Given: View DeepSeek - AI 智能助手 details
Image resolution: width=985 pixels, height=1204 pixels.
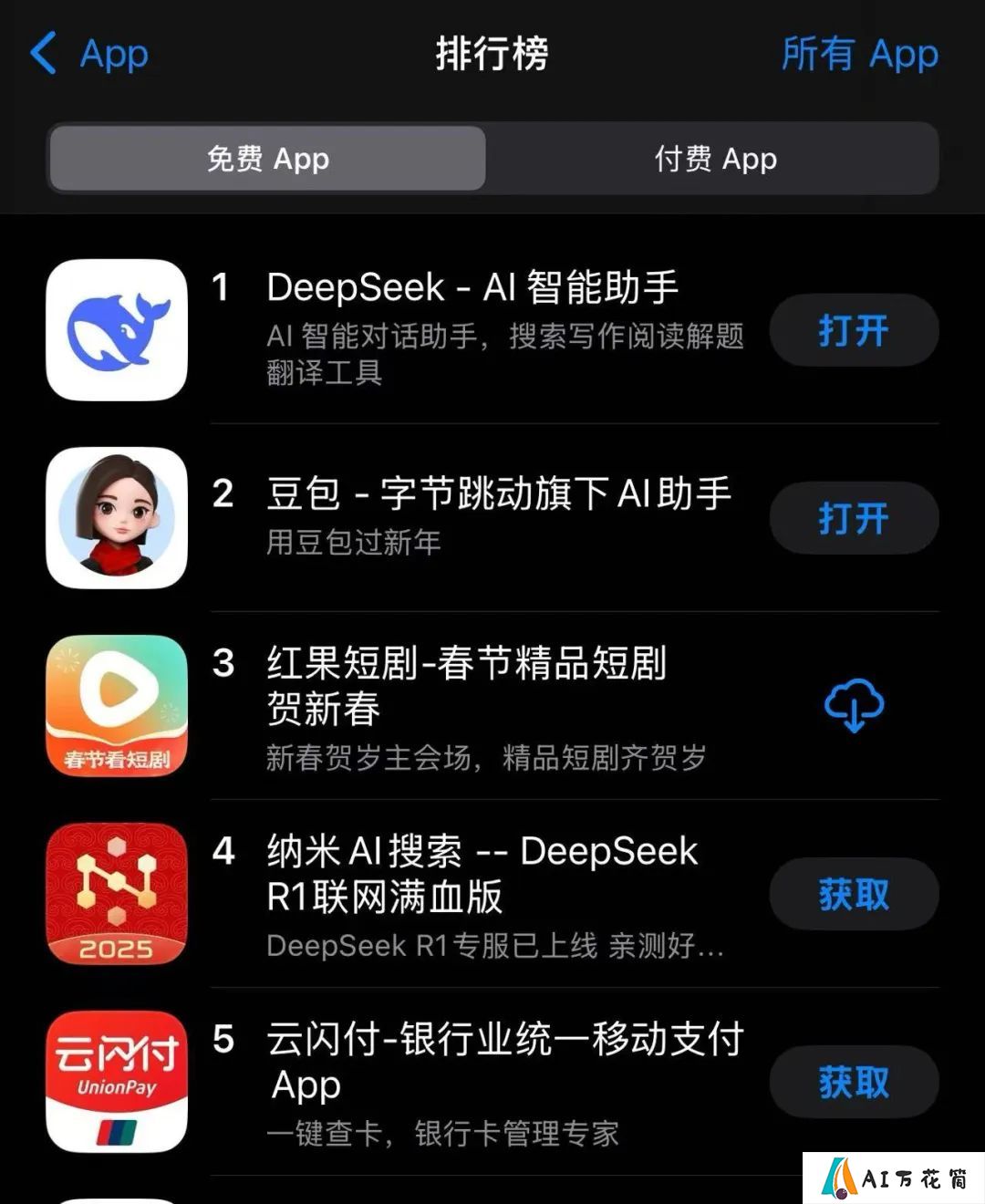Looking at the screenshot, I should (x=472, y=288).
